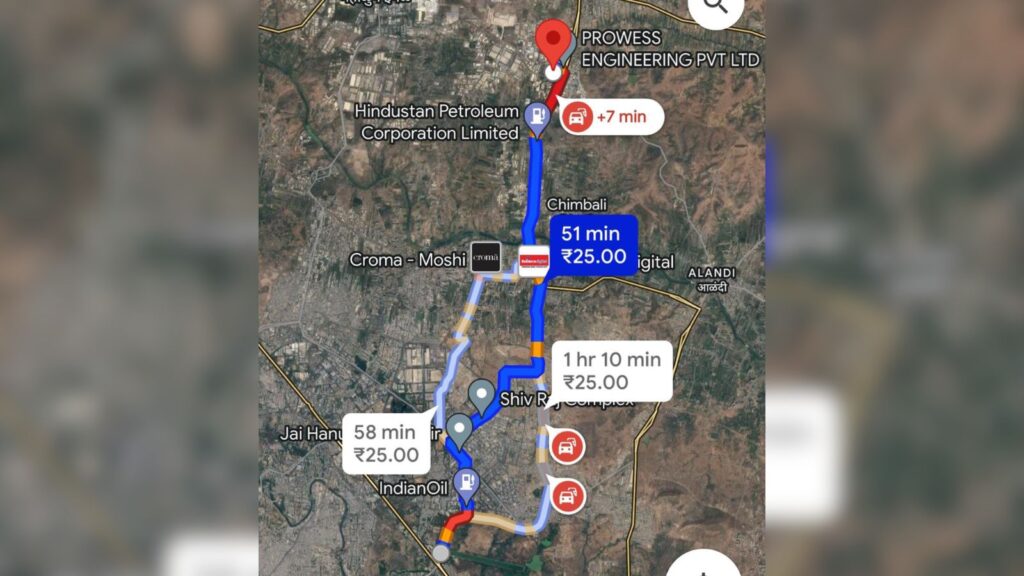Open the search icon on the map
The height and width of the screenshot is (576, 1024).
click(716, 8)
